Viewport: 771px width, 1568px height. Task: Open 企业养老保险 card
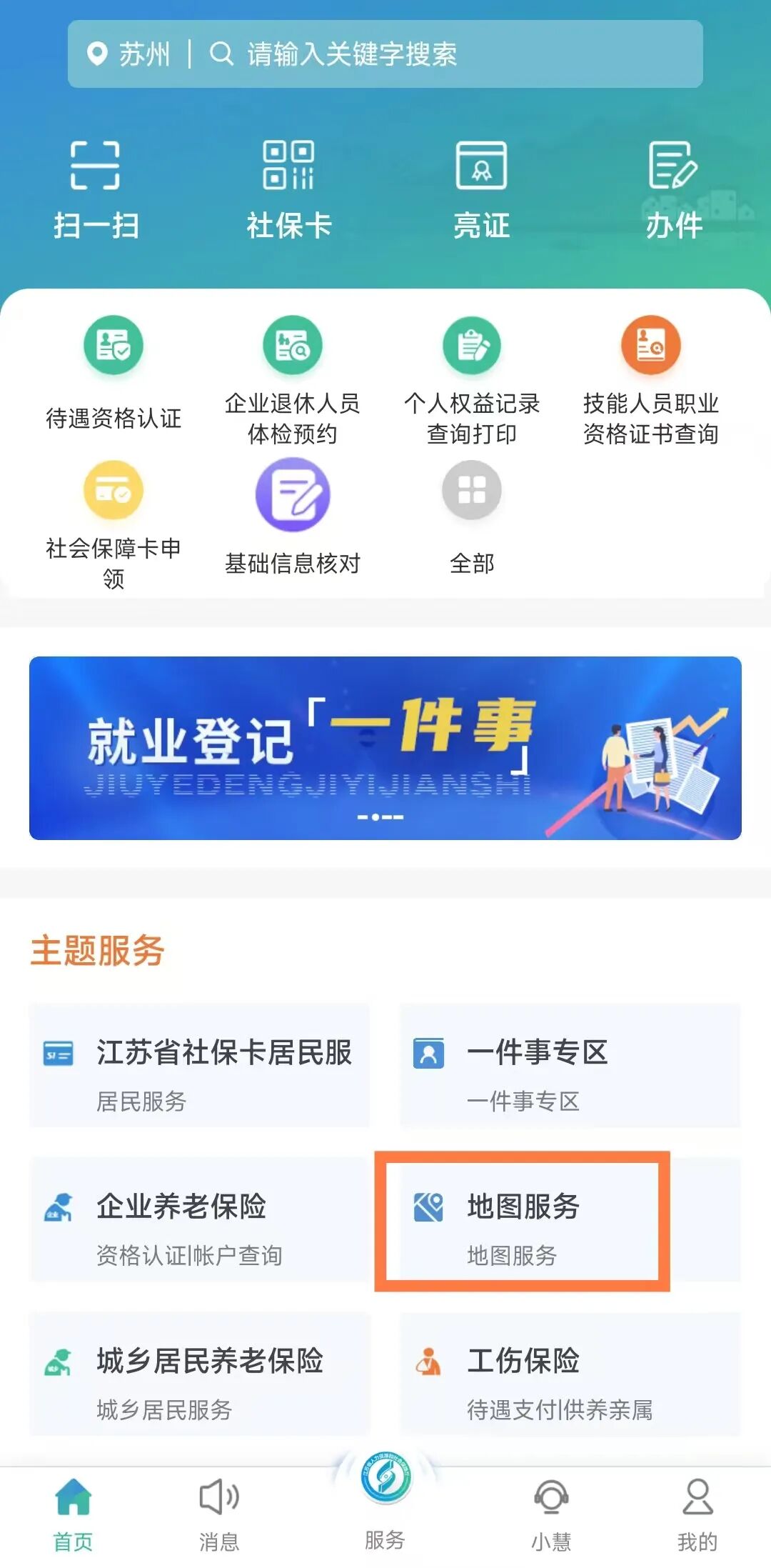click(199, 1221)
